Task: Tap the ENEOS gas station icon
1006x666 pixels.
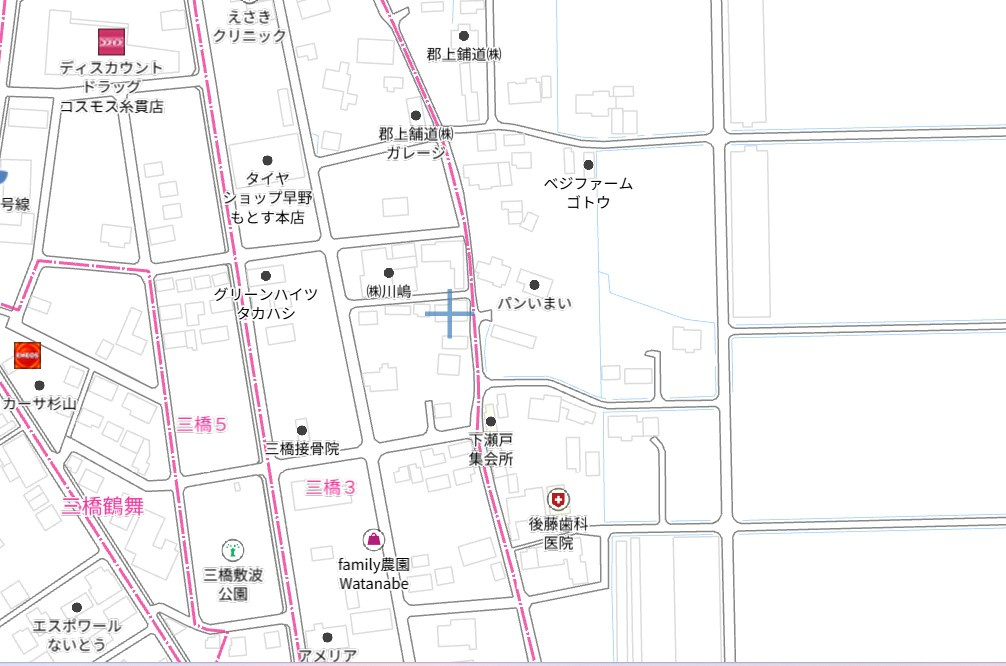Action: click(x=27, y=354)
